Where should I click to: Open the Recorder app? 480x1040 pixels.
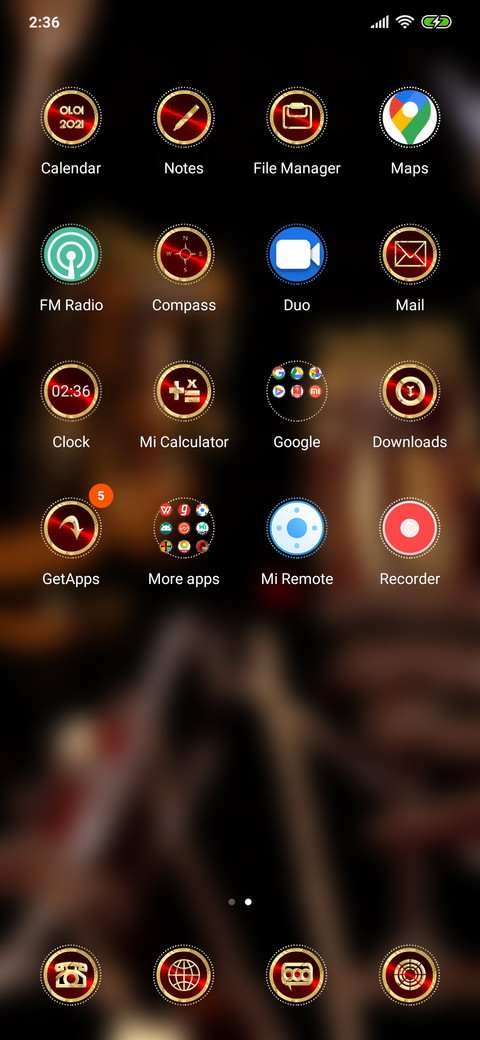point(410,528)
